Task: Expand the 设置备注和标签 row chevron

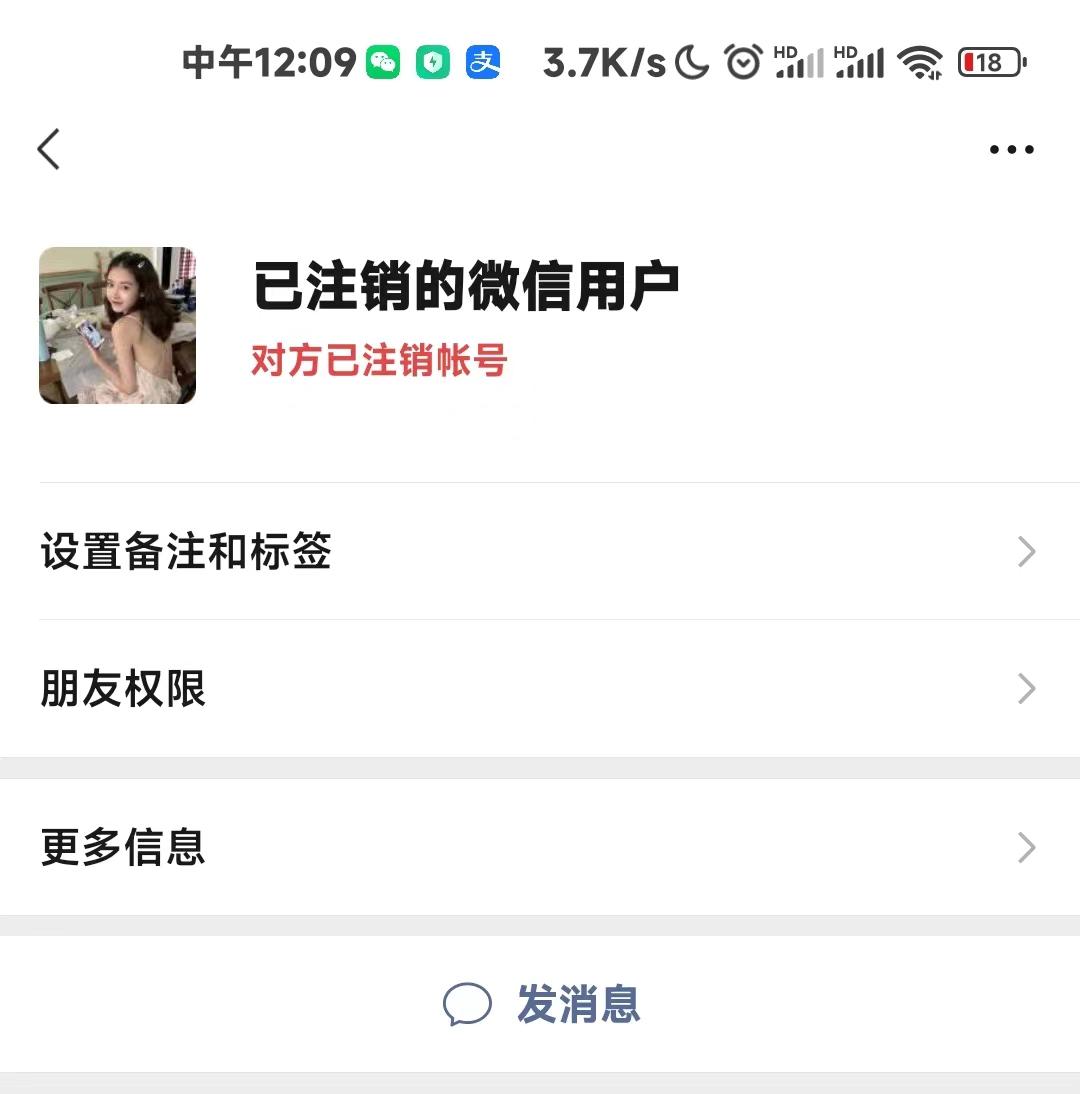Action: tap(1026, 552)
